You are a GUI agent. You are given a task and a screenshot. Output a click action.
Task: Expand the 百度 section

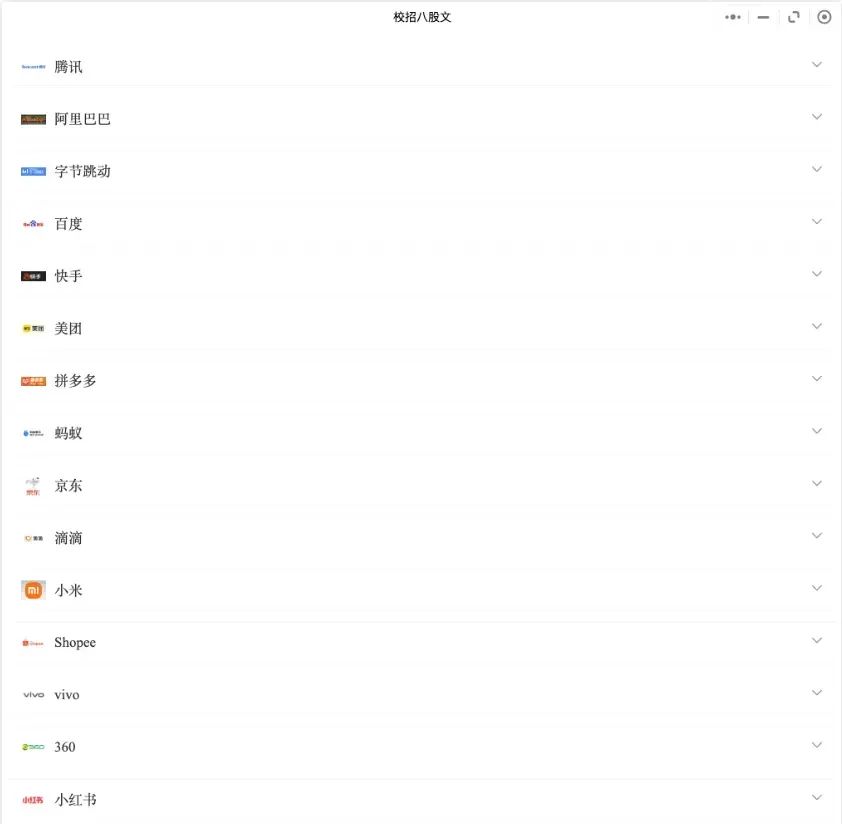pyautogui.click(x=816, y=222)
